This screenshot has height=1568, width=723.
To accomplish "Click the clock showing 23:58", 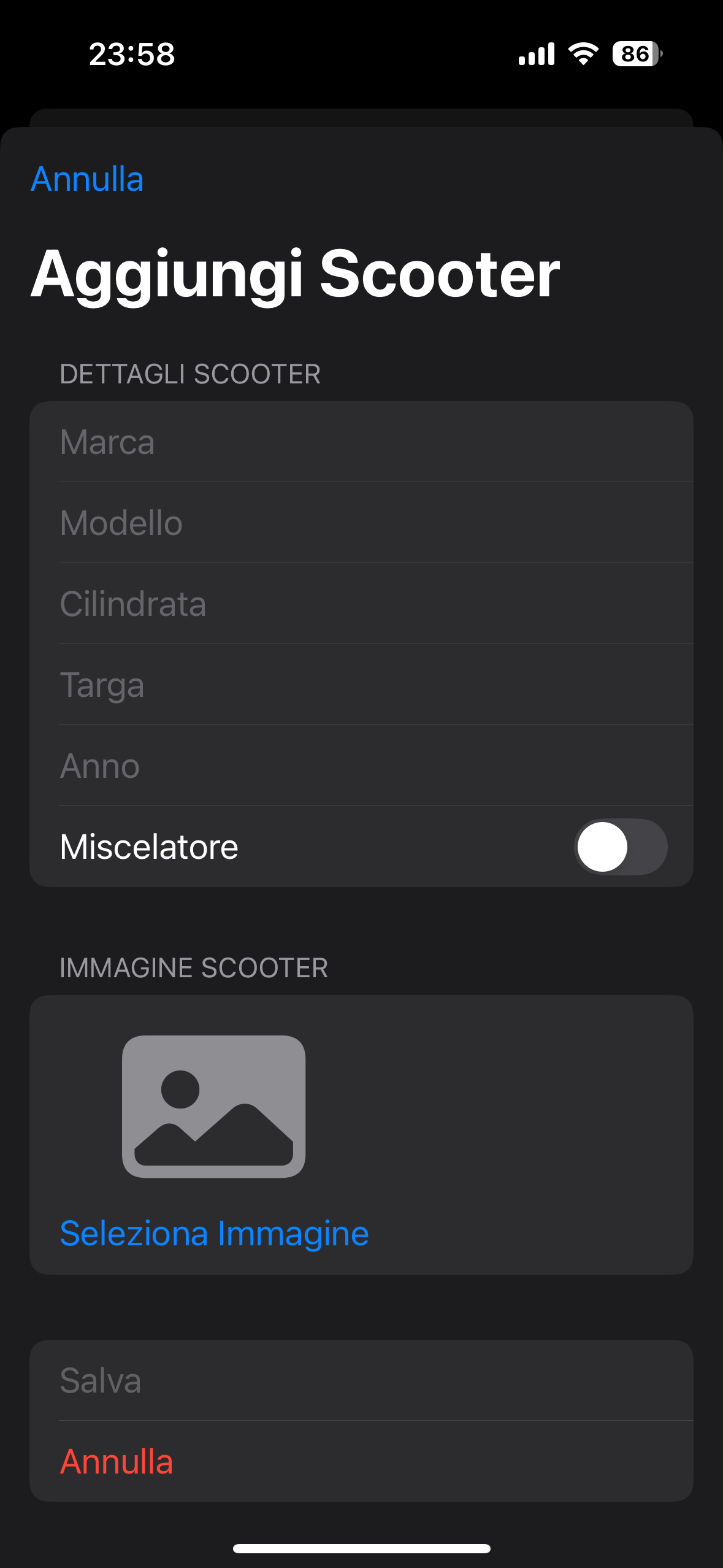I will tap(132, 55).
